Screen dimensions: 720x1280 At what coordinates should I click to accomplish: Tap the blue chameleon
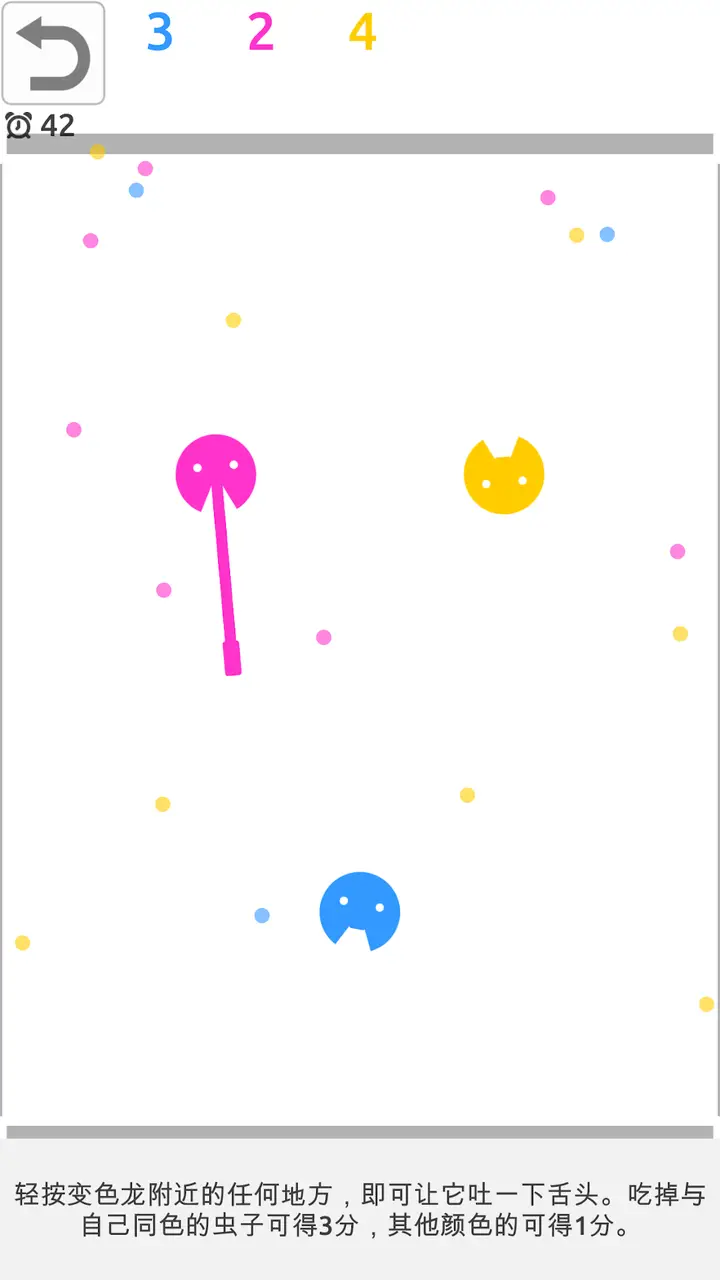[360, 908]
